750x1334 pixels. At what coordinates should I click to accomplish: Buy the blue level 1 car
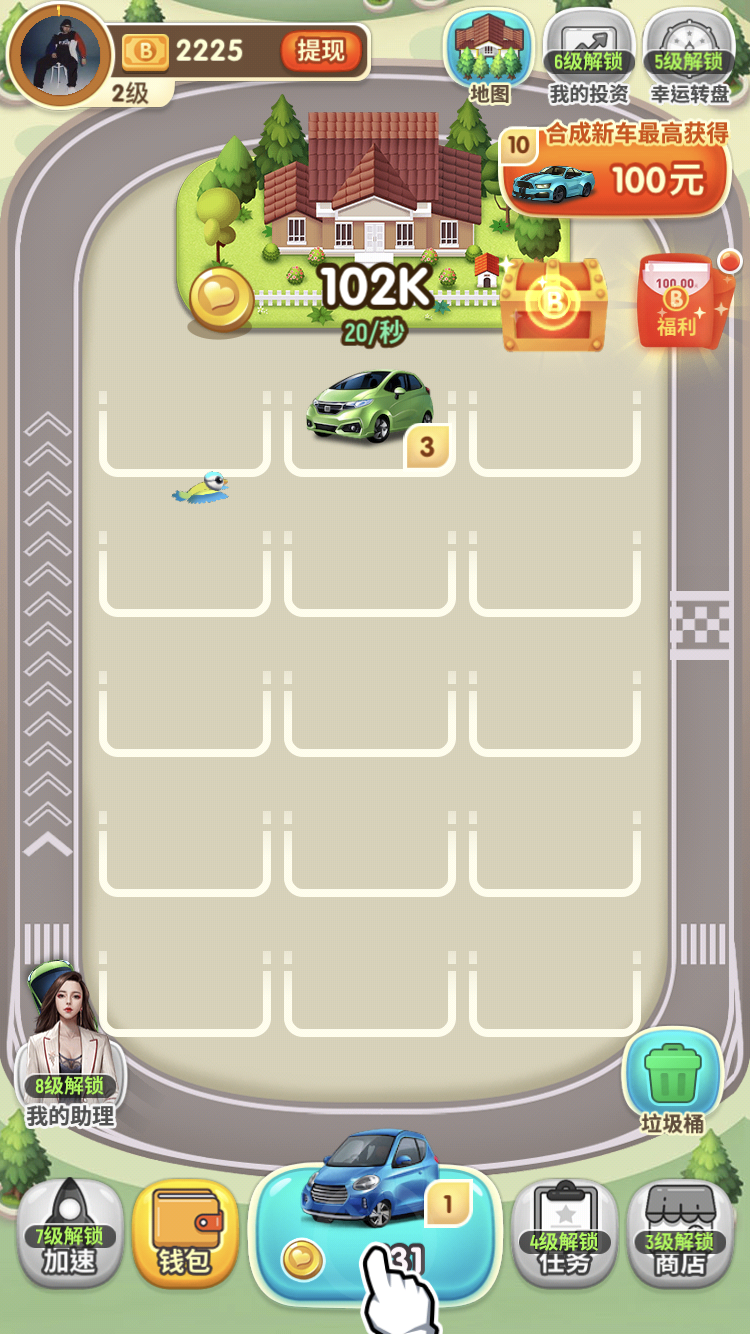374,1232
